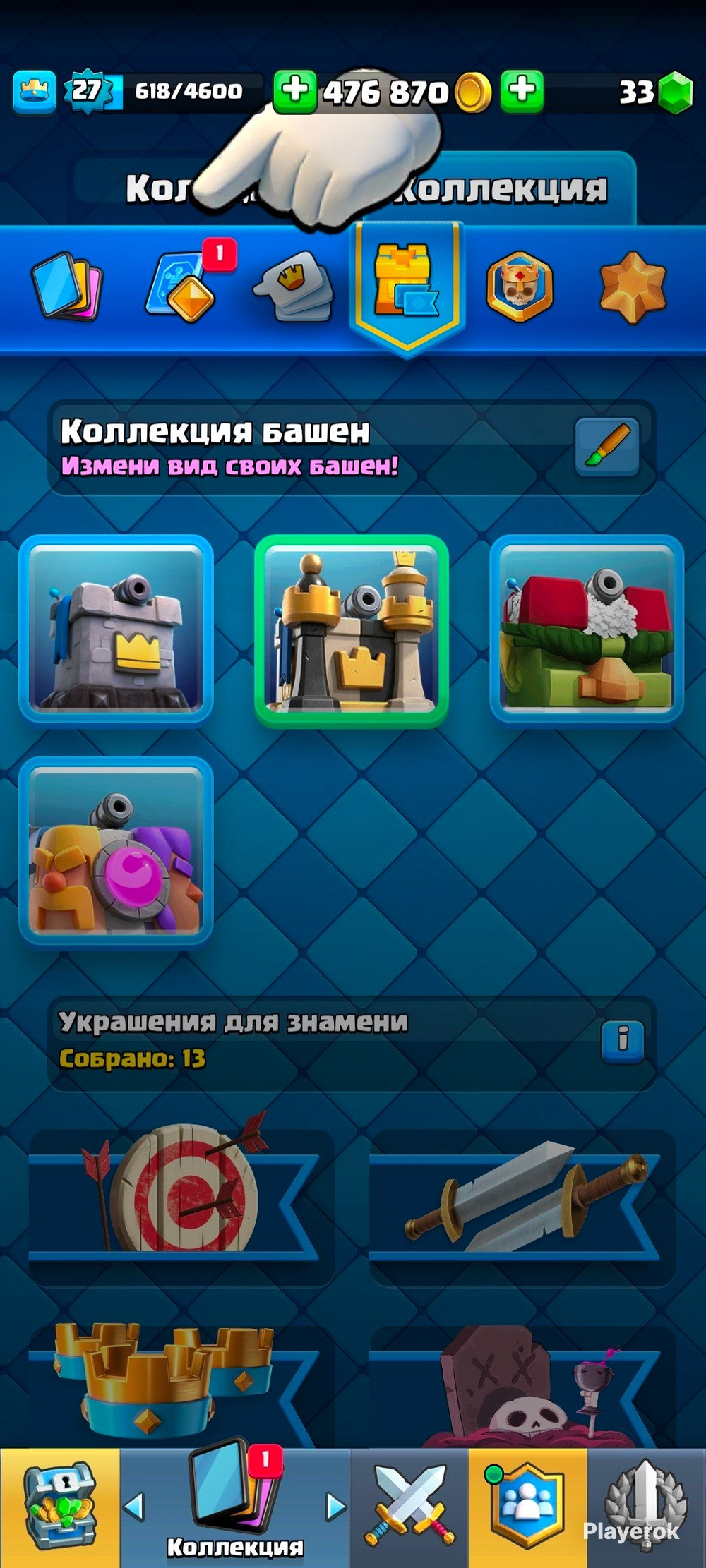
Task: Choose the green goblin tower skin
Action: pyautogui.click(x=586, y=630)
